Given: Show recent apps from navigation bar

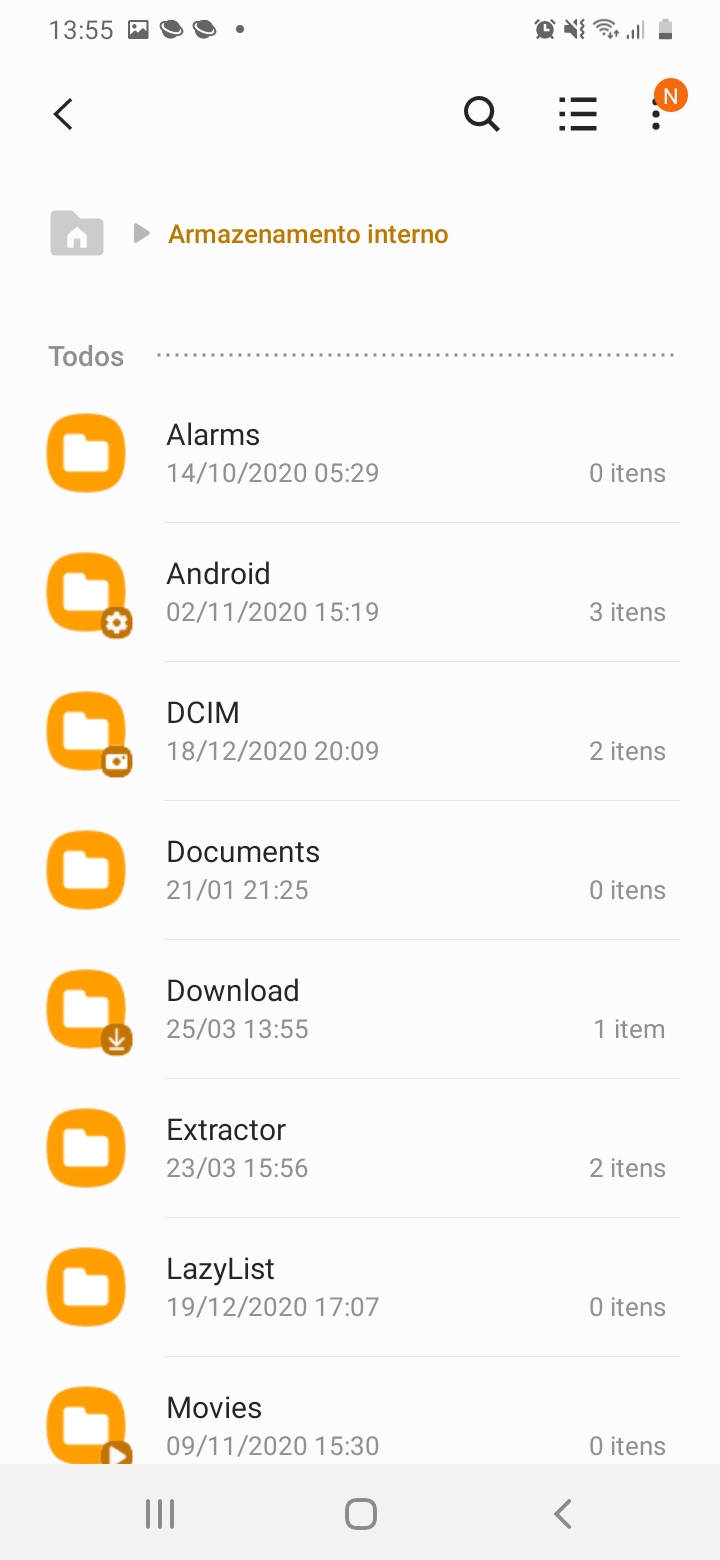Looking at the screenshot, I should click(160, 1514).
